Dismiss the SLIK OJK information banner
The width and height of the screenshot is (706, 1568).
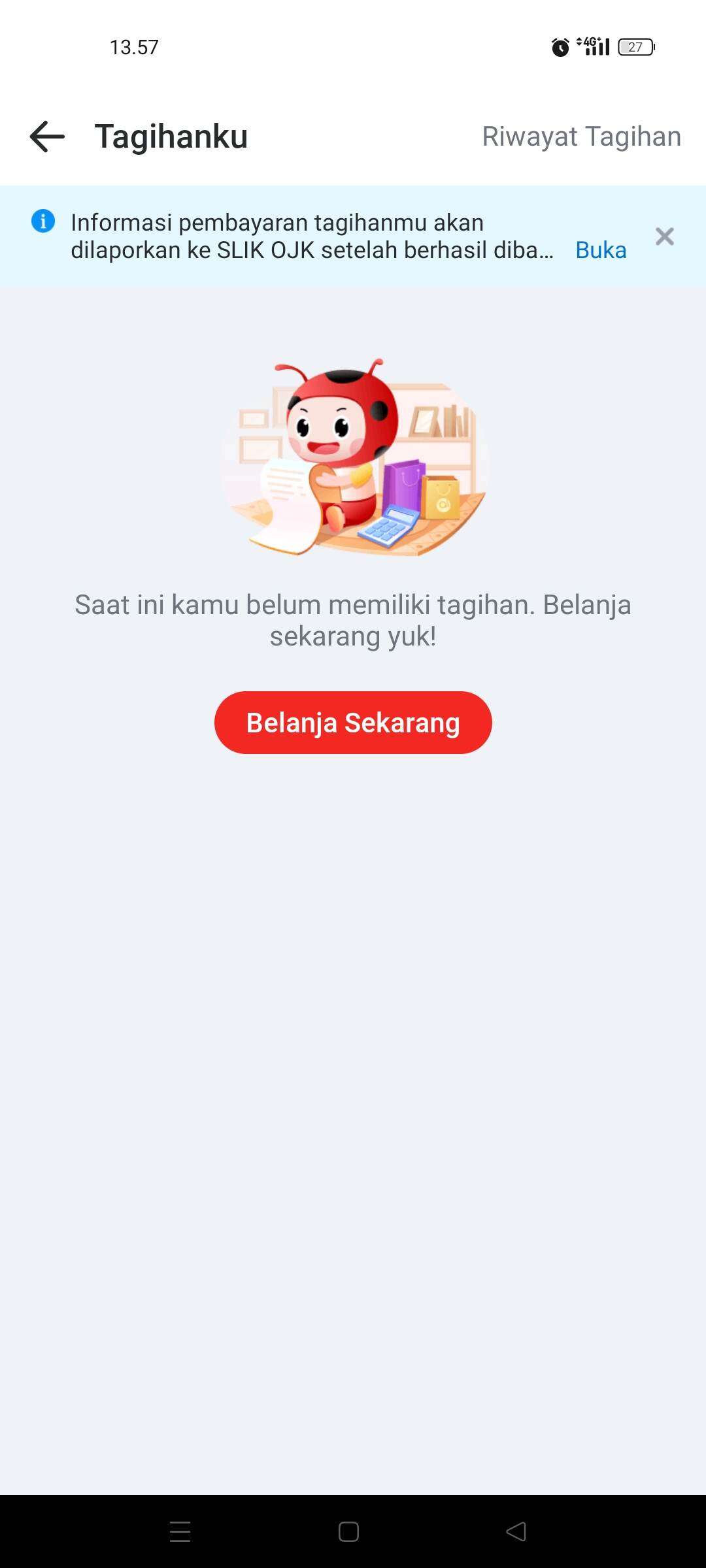[664, 237]
